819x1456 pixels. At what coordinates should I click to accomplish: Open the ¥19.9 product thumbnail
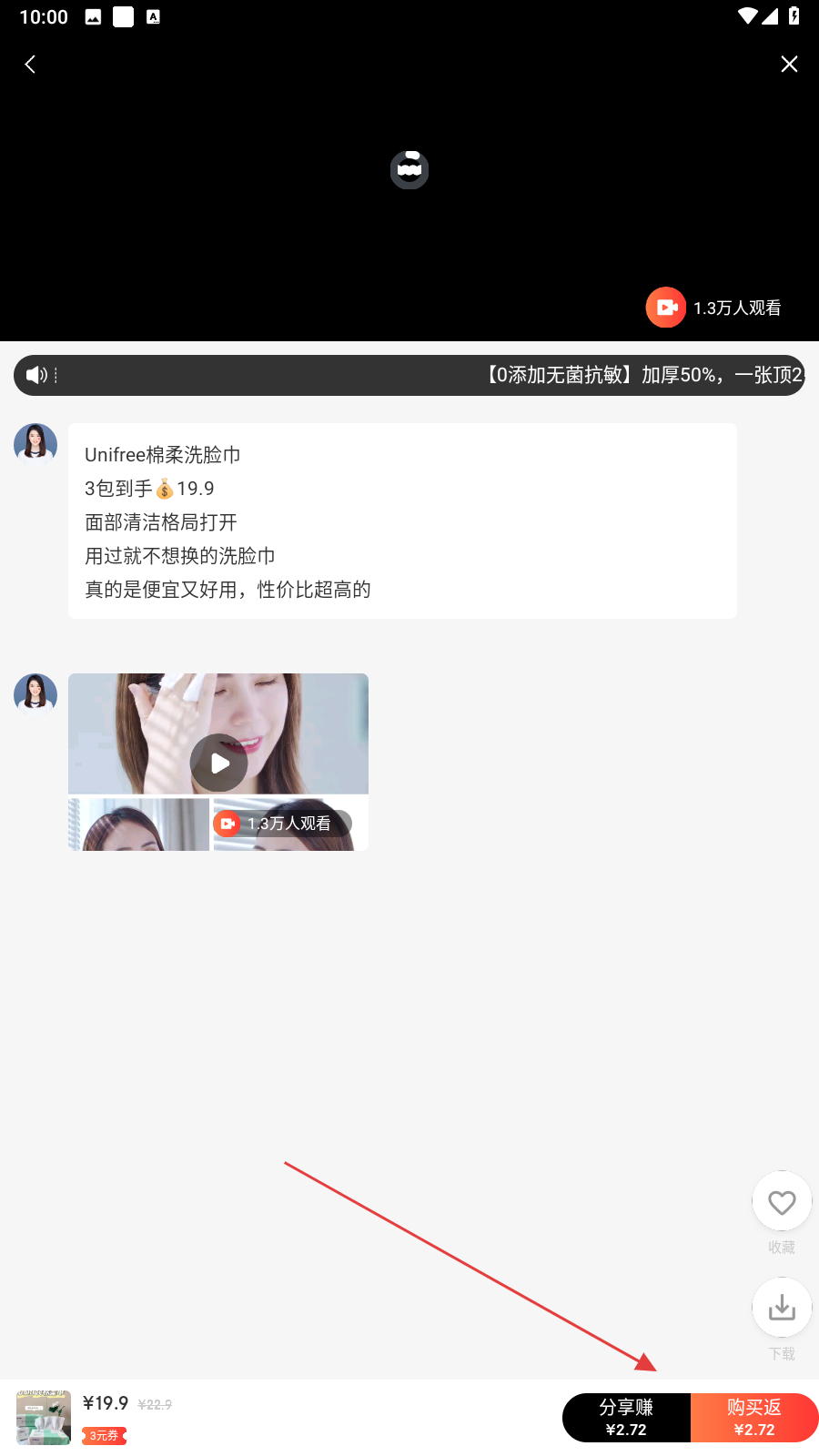pyautogui.click(x=44, y=1418)
